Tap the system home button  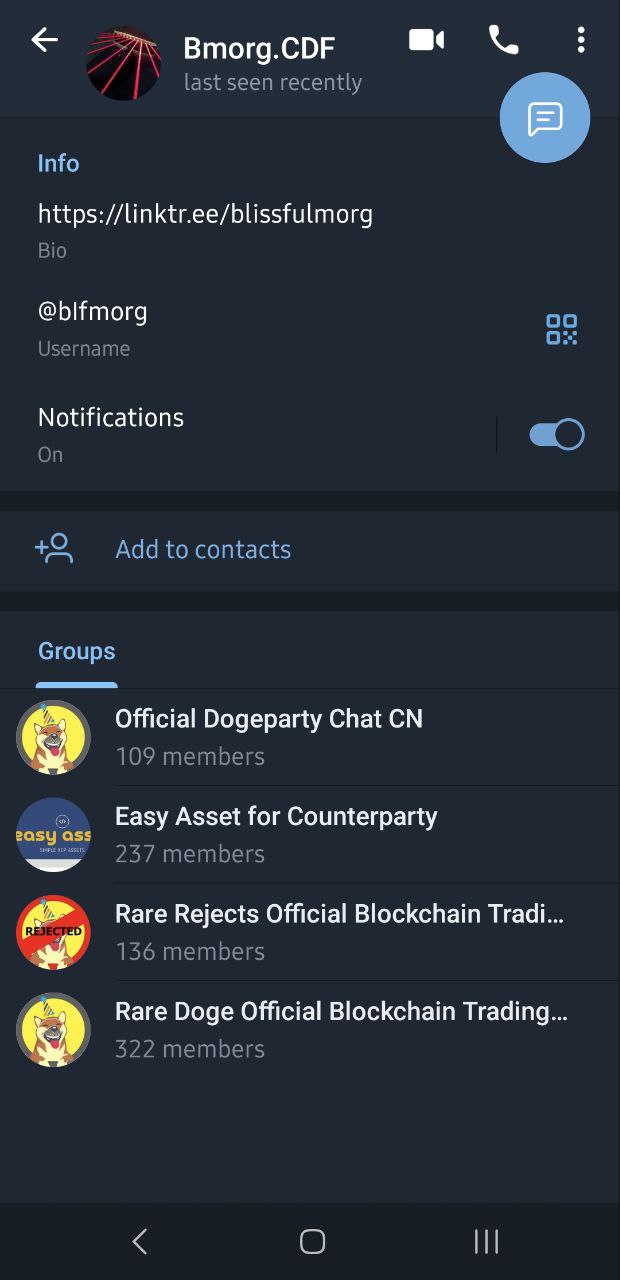(312, 1242)
